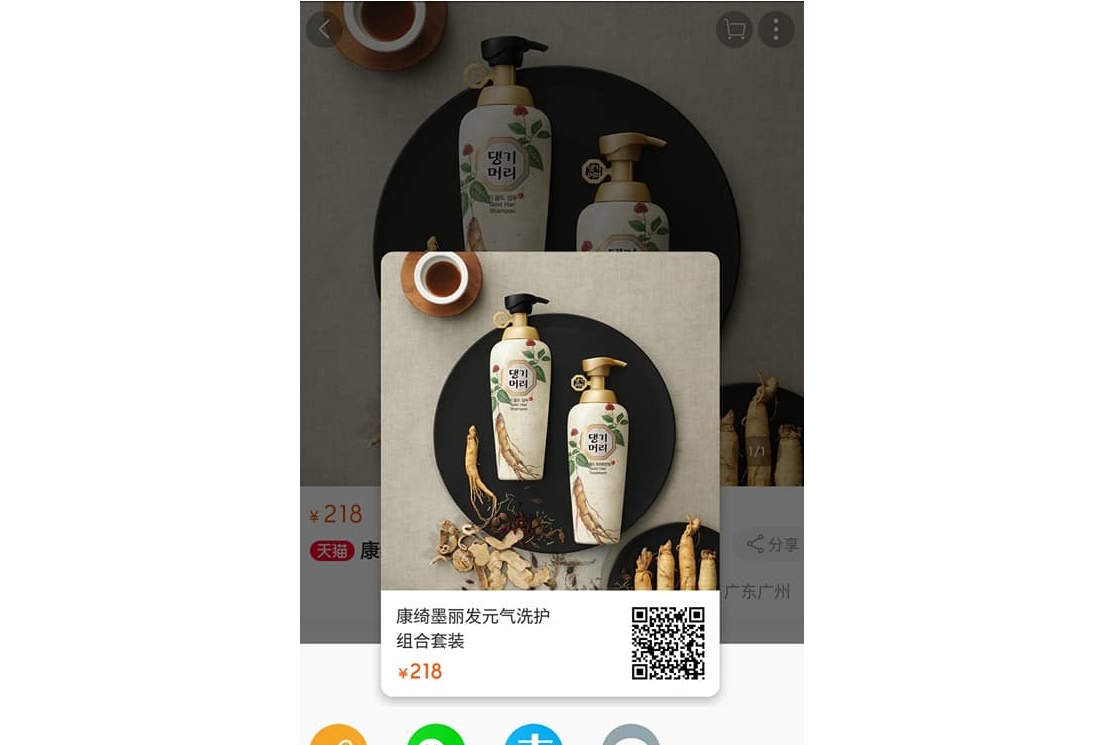1104x745 pixels.
Task: Go back using the top-left arrow
Action: pos(324,29)
